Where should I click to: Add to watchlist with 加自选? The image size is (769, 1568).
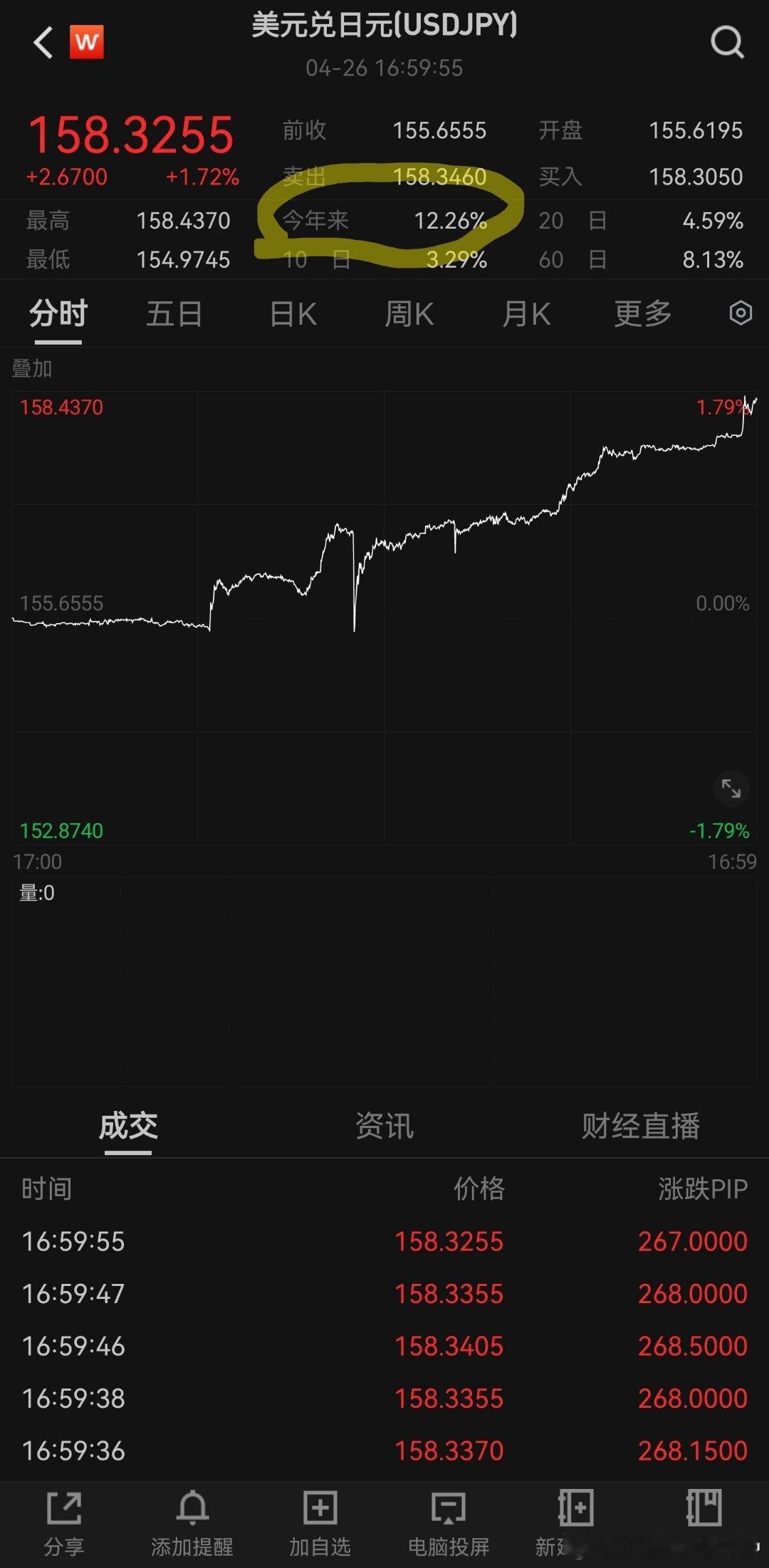click(320, 1523)
